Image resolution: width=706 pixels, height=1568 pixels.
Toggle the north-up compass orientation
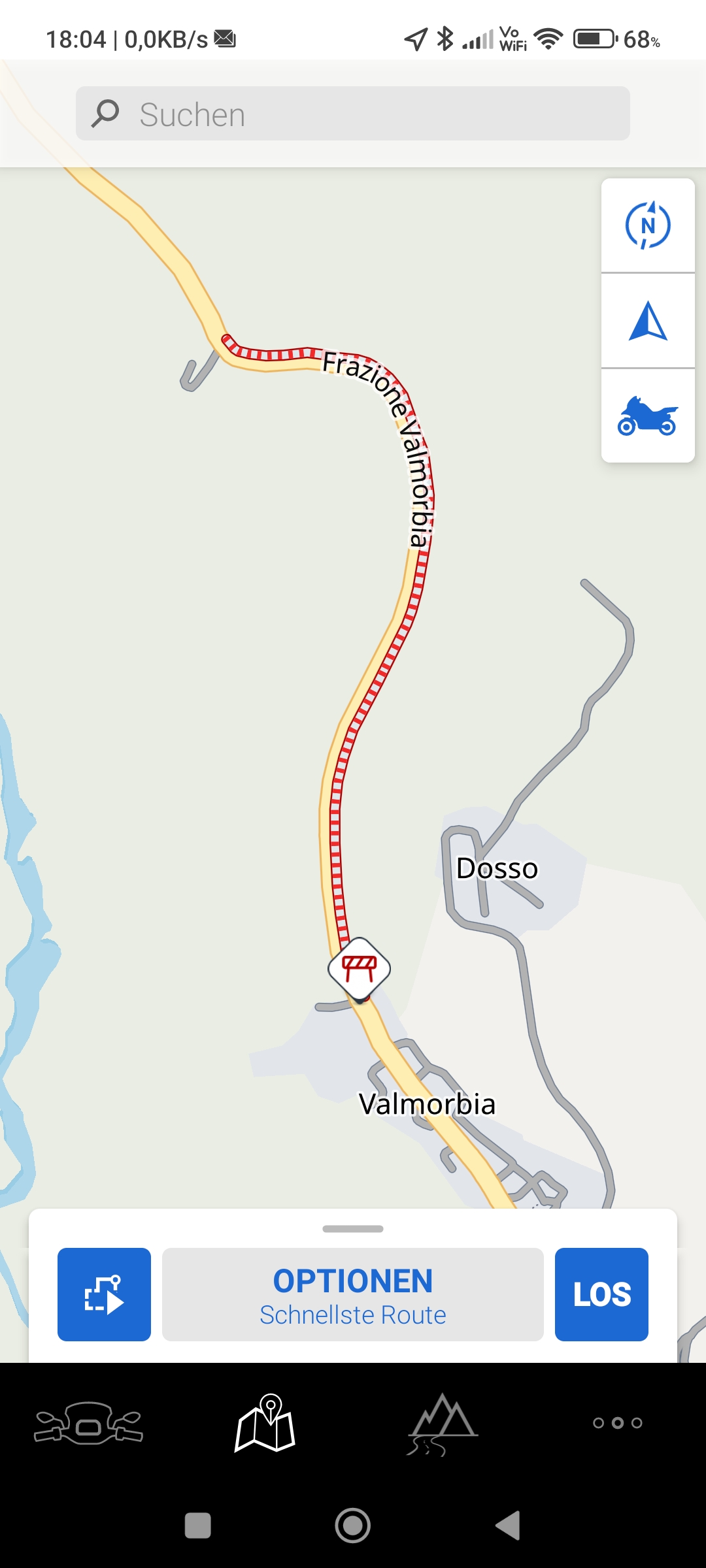coord(647,225)
